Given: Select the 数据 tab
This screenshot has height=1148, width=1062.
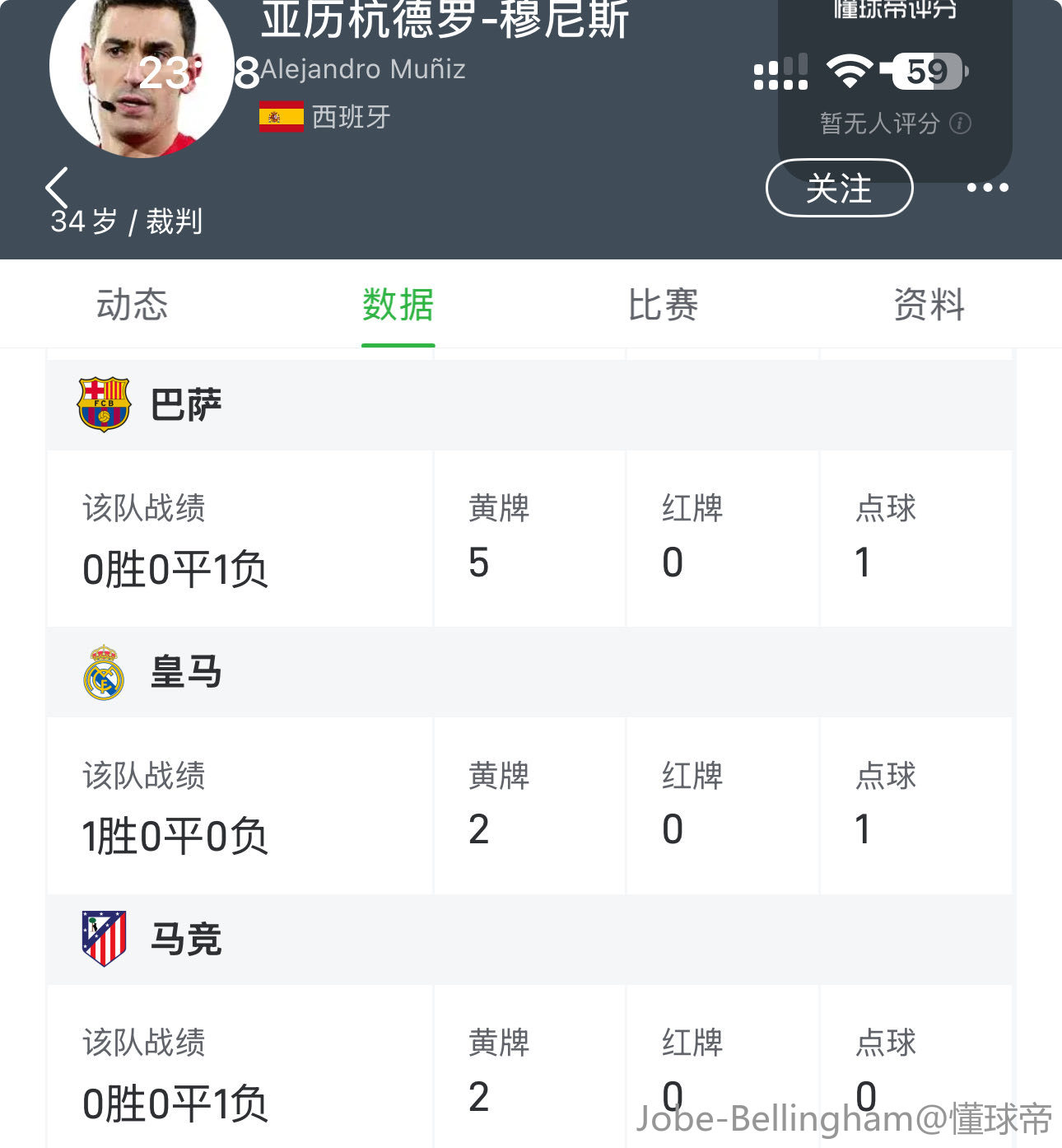Looking at the screenshot, I should [398, 305].
